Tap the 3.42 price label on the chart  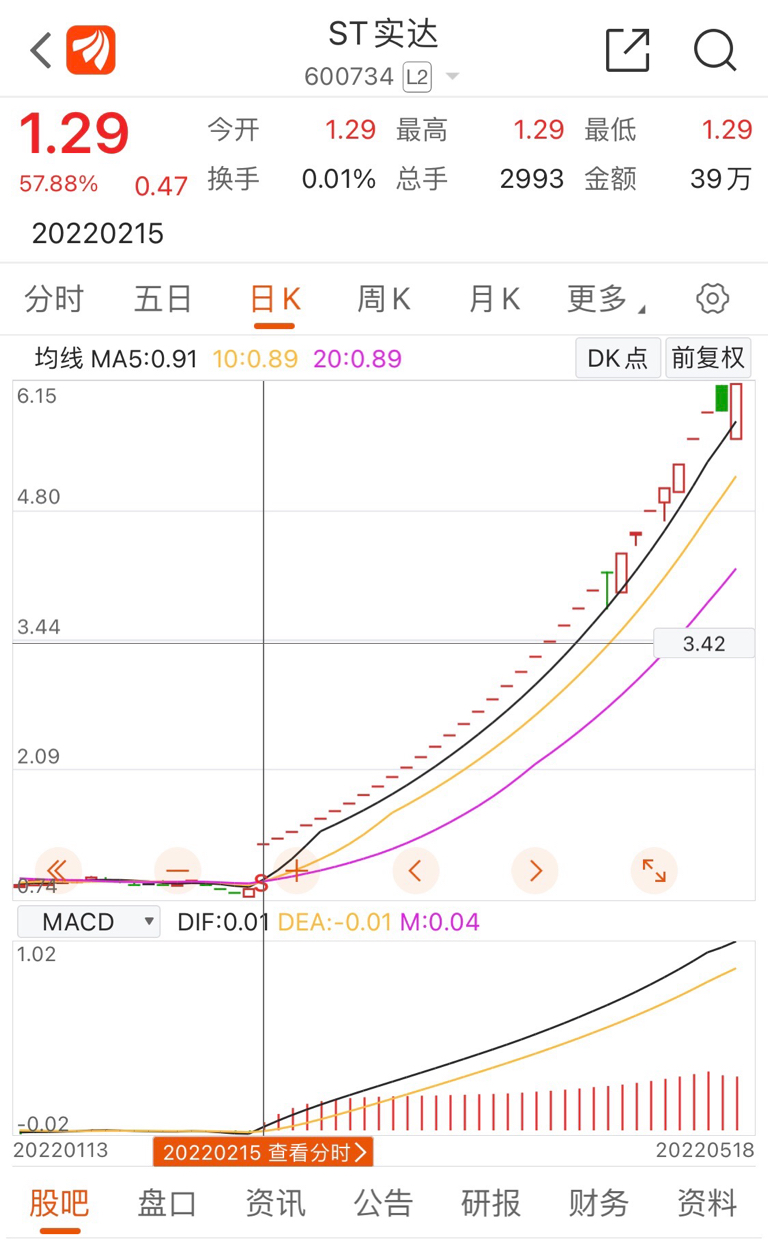(x=703, y=643)
